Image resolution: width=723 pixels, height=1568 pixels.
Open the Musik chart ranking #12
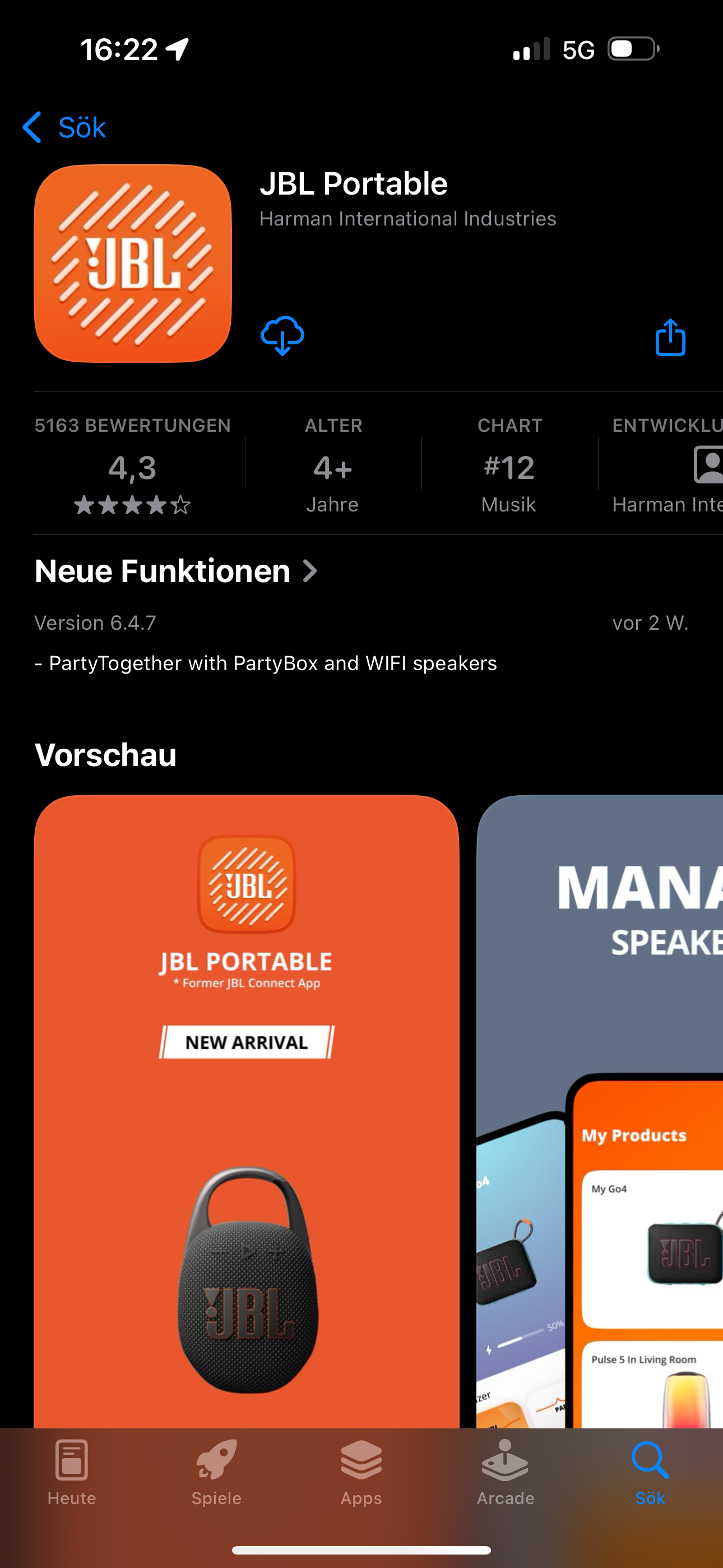pos(509,465)
